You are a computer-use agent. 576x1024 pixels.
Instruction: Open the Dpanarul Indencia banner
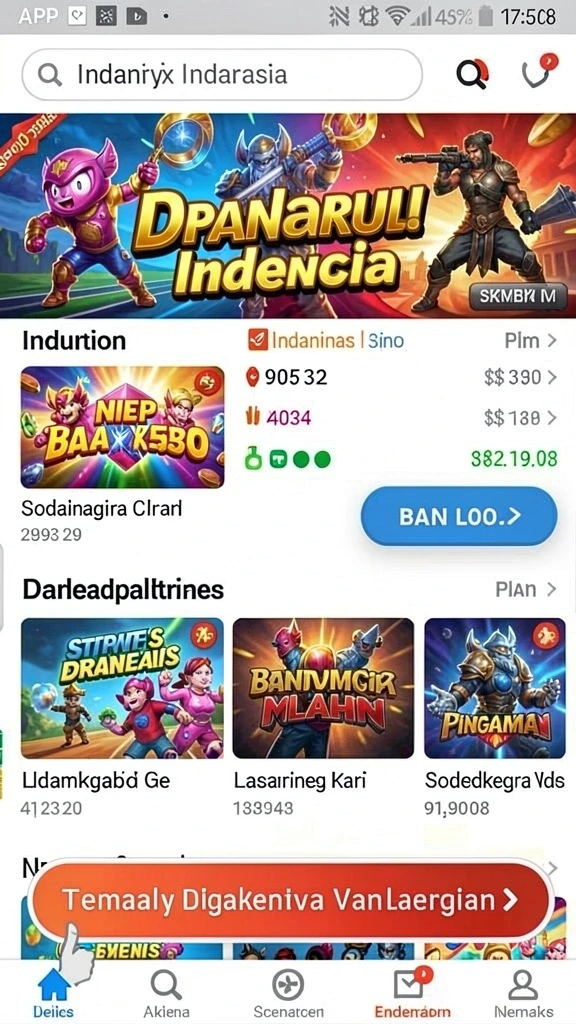tap(288, 215)
